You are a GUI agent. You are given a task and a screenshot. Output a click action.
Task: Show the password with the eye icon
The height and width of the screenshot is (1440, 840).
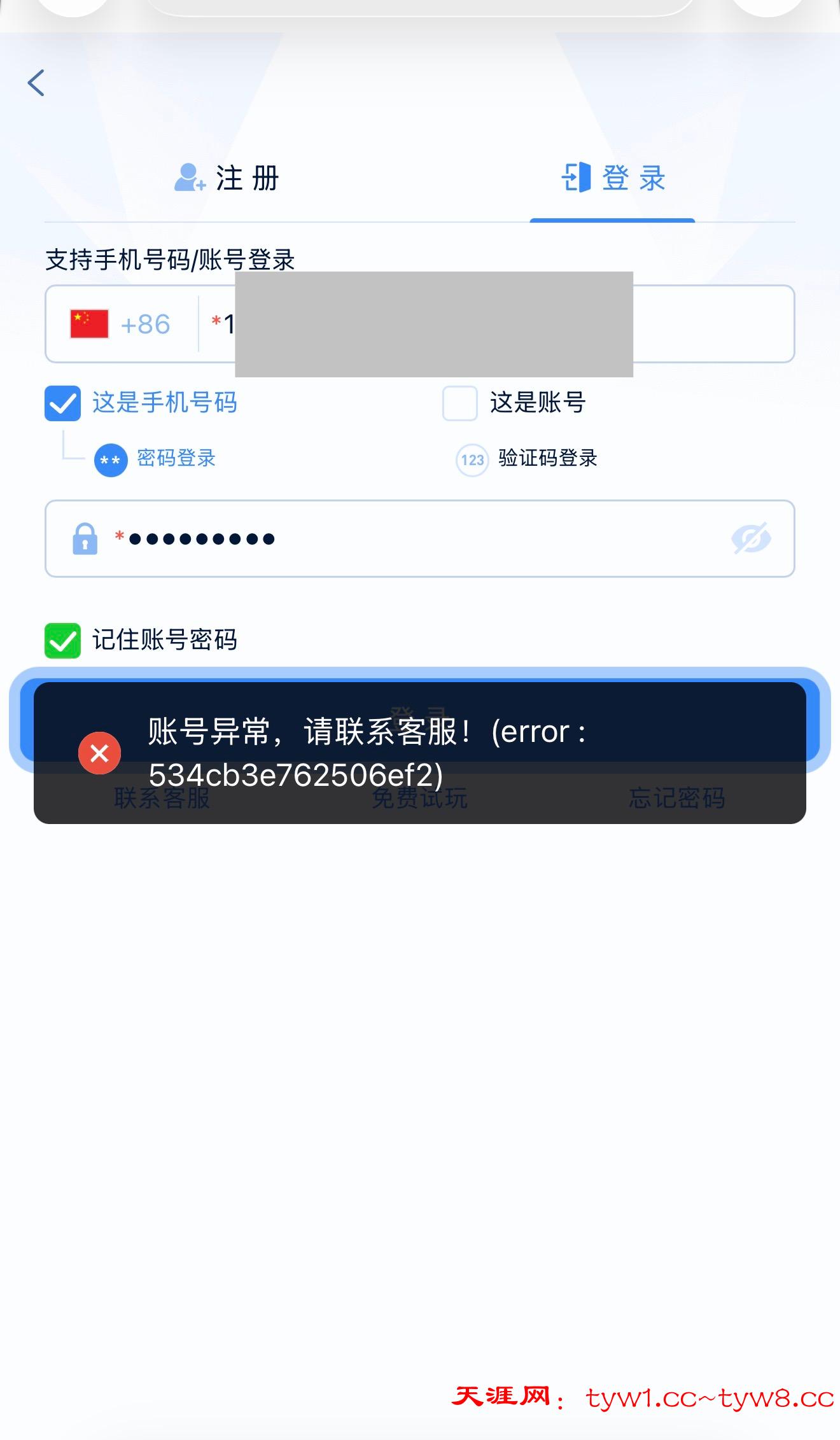(751, 539)
